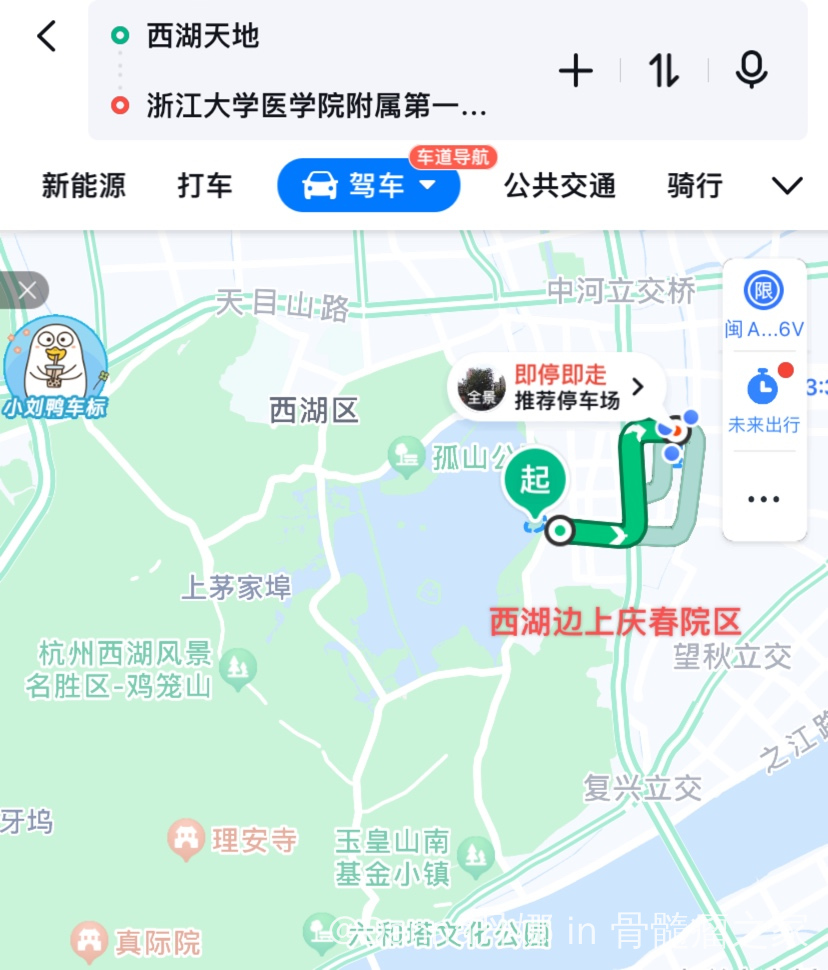Dismiss the 小刘鸭车标 promo
The height and width of the screenshot is (970, 828).
[27, 291]
